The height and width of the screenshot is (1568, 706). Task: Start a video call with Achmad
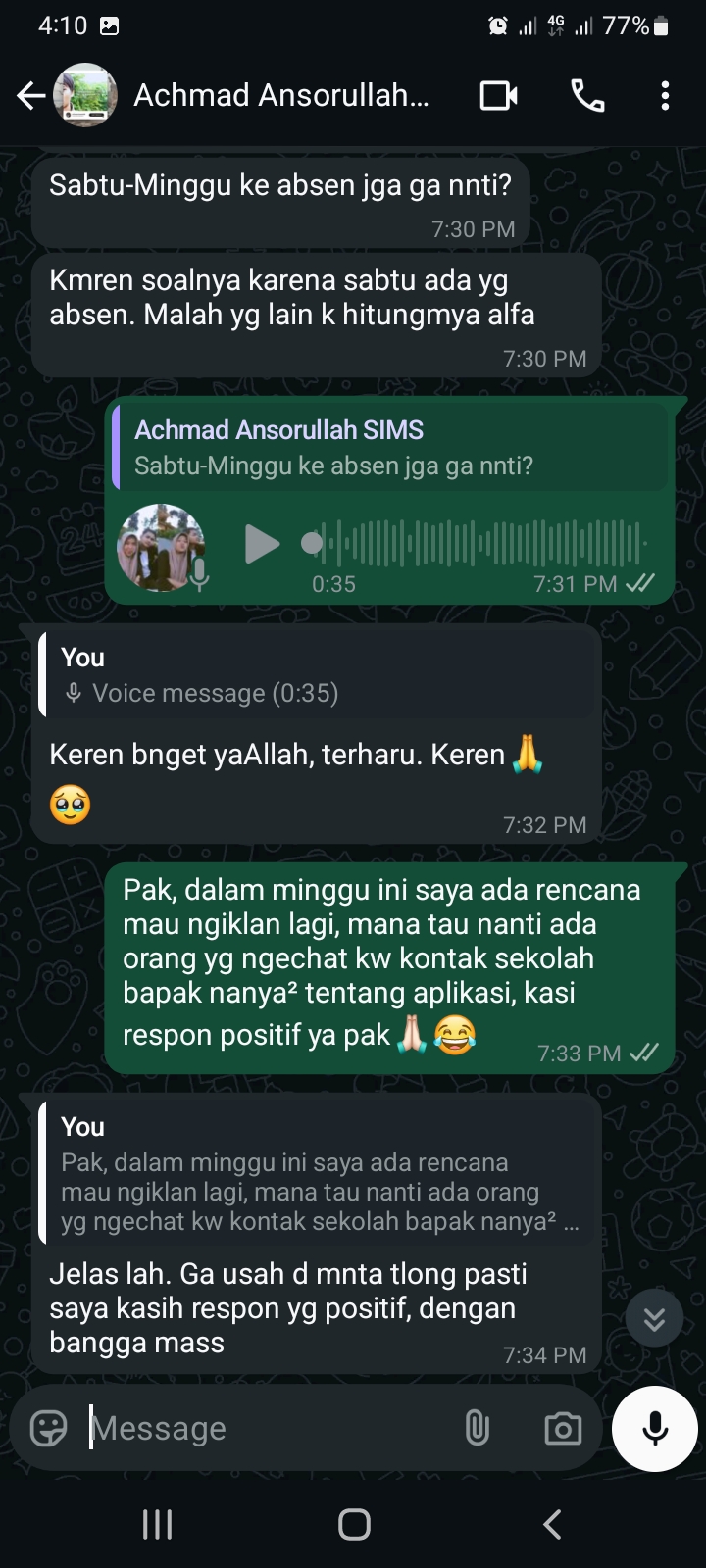click(498, 95)
